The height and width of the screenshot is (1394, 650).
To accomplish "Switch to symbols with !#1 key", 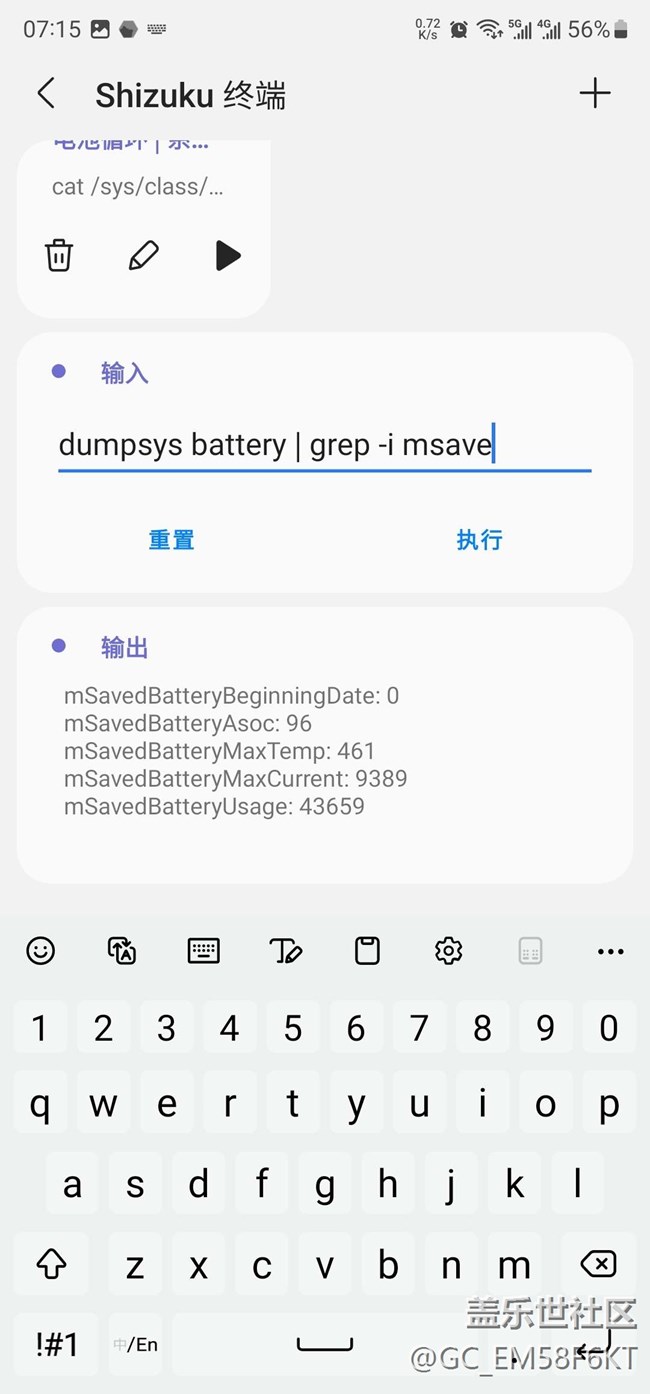I will (x=56, y=1344).
